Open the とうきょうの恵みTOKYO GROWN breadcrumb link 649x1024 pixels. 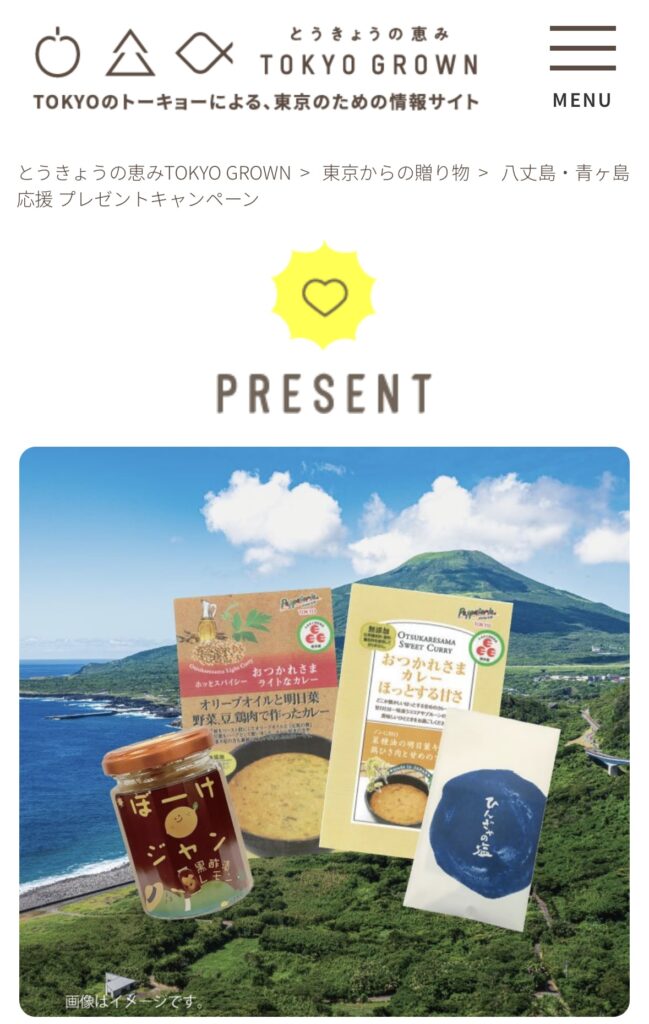tap(154, 173)
